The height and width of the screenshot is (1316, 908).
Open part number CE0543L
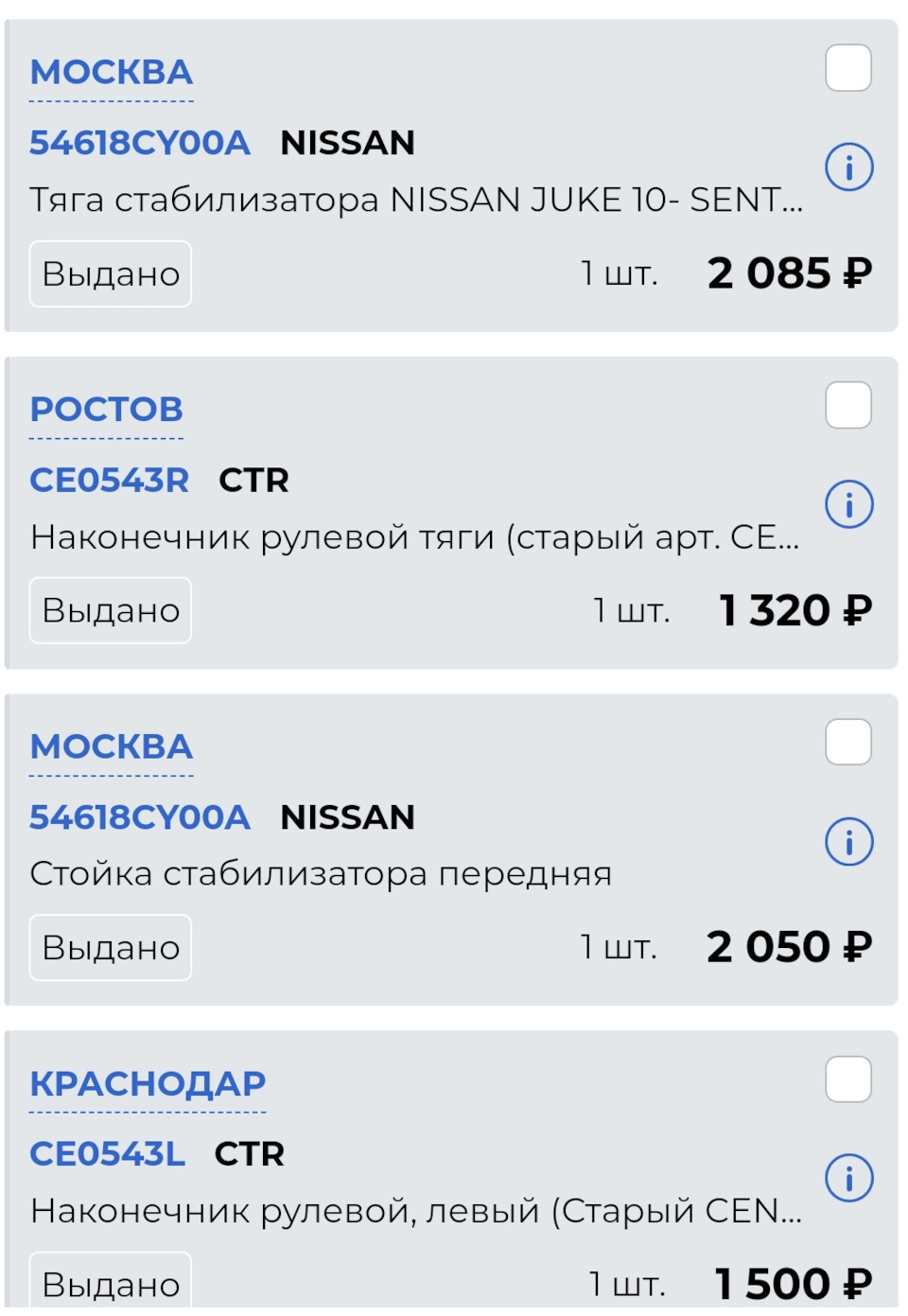(107, 1154)
